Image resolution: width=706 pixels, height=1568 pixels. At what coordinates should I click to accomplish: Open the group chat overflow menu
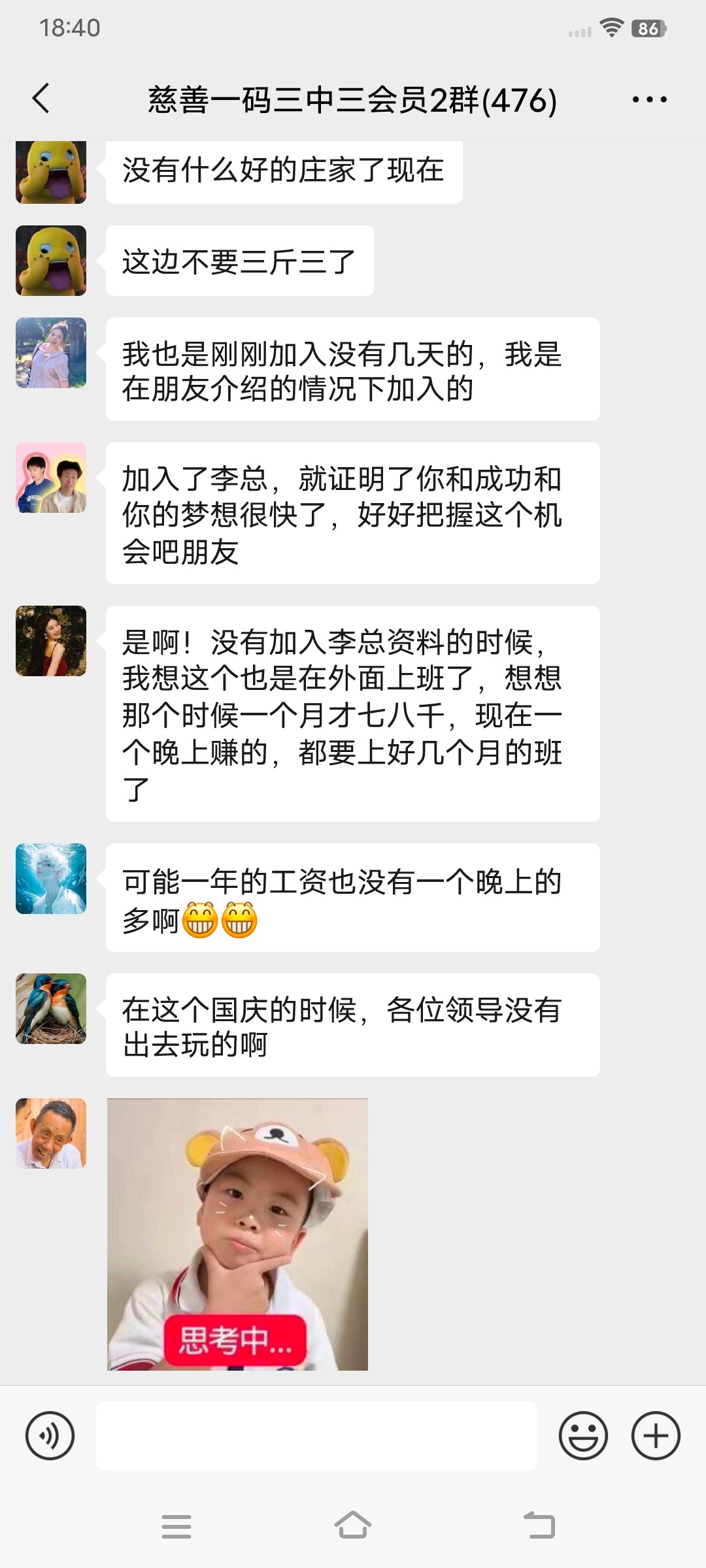(649, 99)
